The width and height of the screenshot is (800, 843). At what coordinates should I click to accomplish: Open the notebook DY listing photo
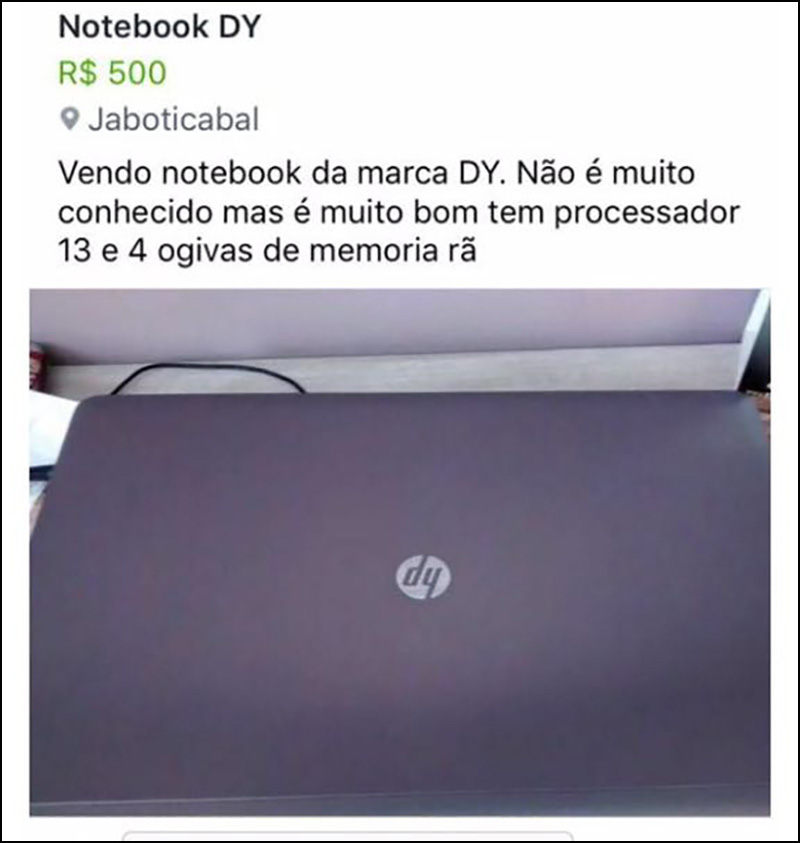(400, 552)
